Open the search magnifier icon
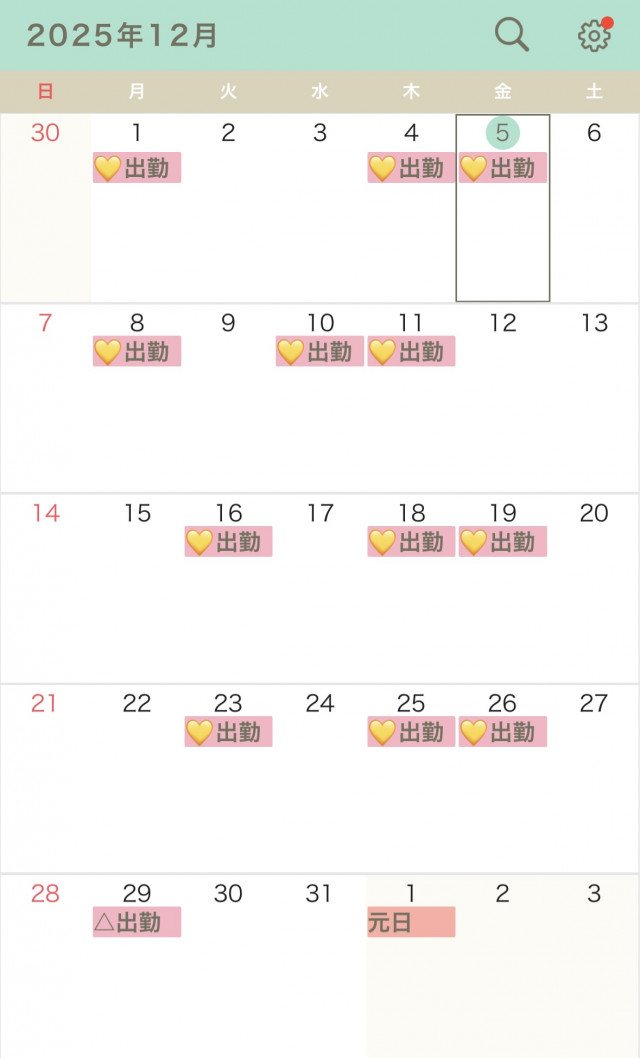 click(x=512, y=35)
